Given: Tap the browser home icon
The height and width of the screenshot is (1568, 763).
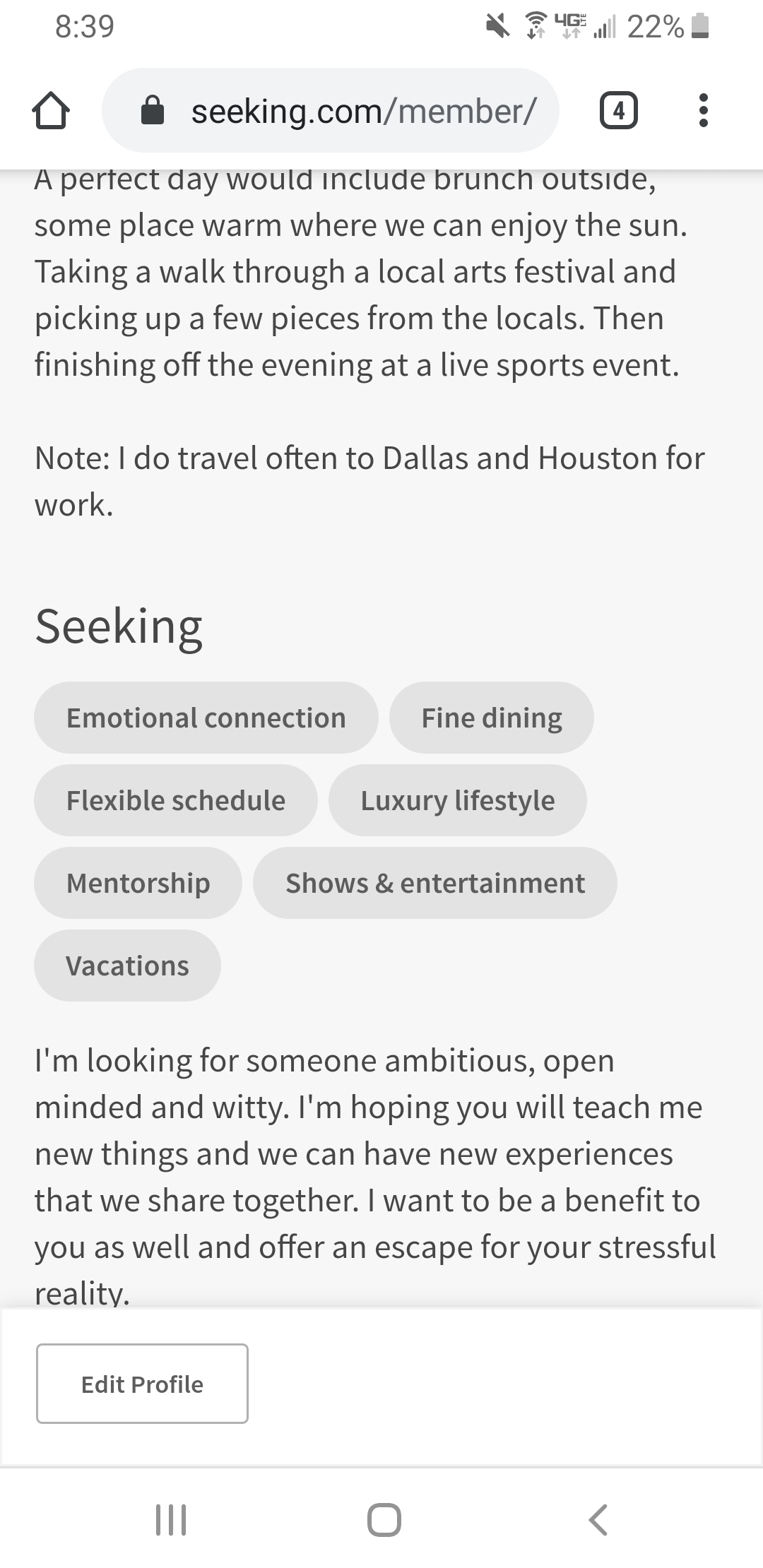Looking at the screenshot, I should point(51,111).
